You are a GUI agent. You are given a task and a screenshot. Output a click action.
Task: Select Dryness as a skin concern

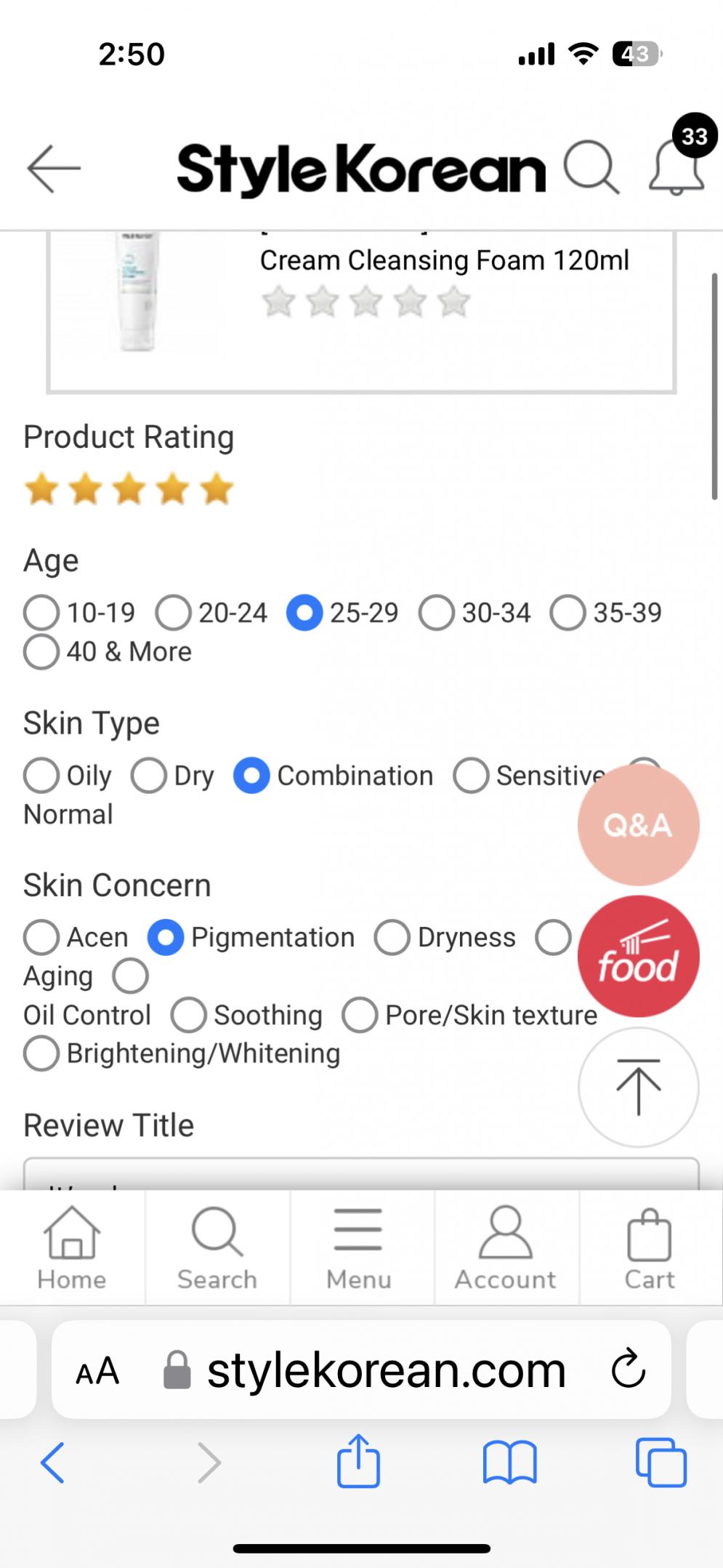tap(392, 937)
